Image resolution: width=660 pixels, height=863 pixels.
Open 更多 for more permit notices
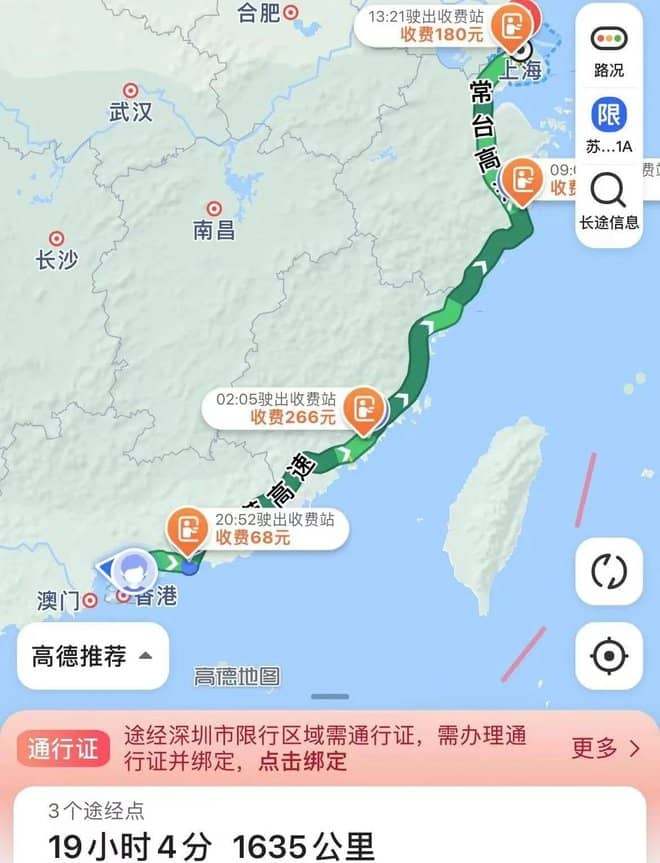pos(606,748)
